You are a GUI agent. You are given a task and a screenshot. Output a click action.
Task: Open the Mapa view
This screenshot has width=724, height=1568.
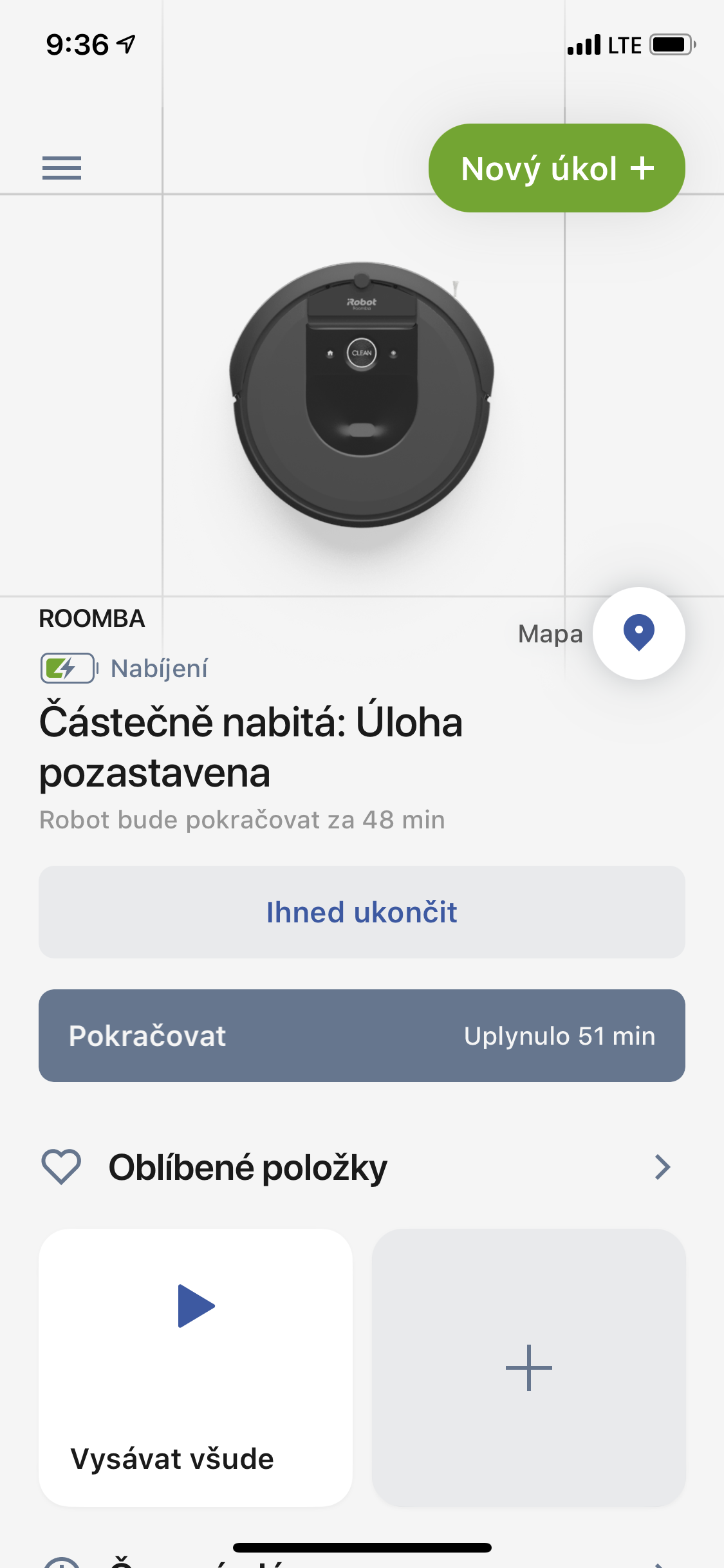(x=550, y=634)
